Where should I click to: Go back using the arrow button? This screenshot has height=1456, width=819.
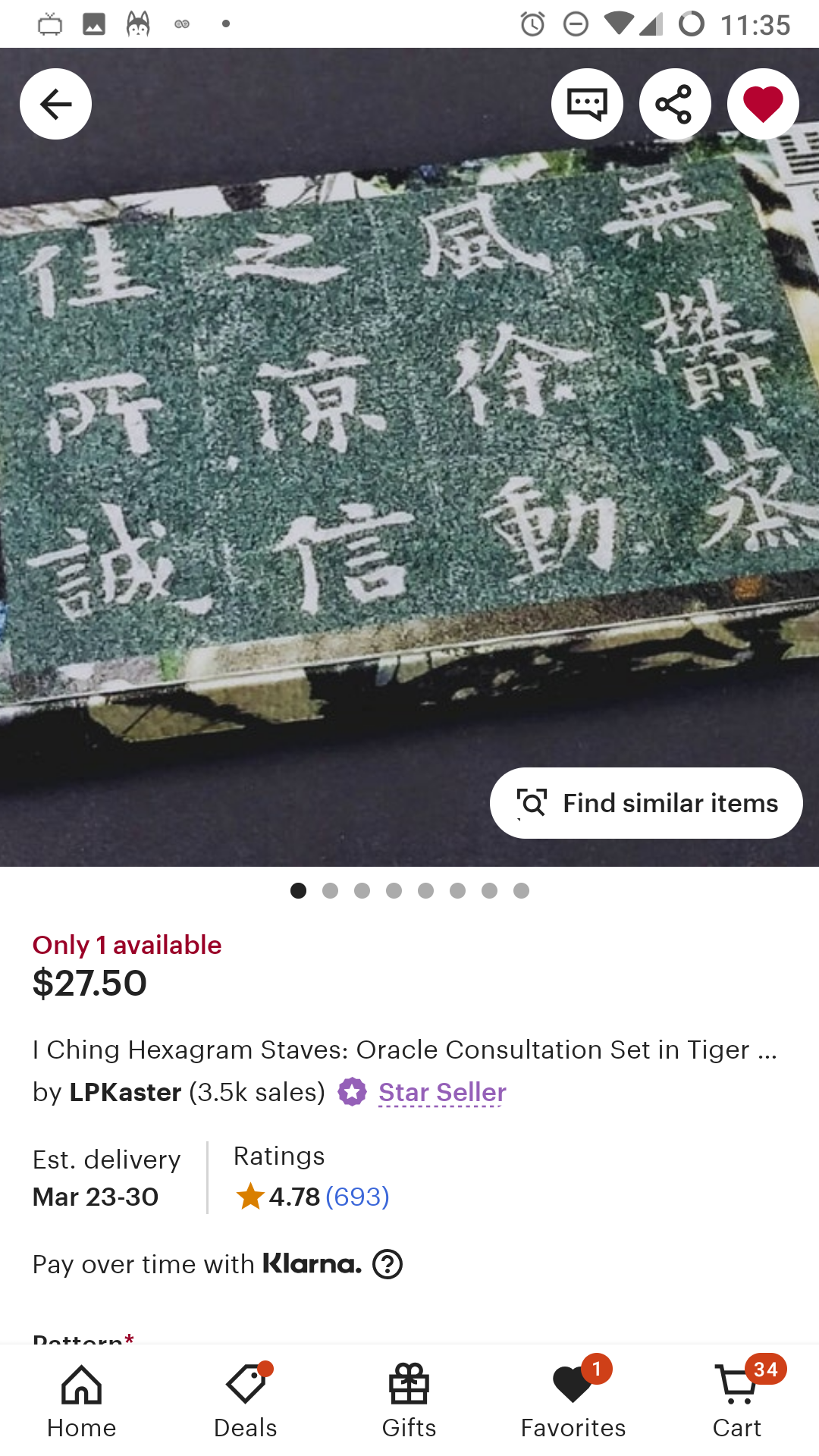(55, 104)
